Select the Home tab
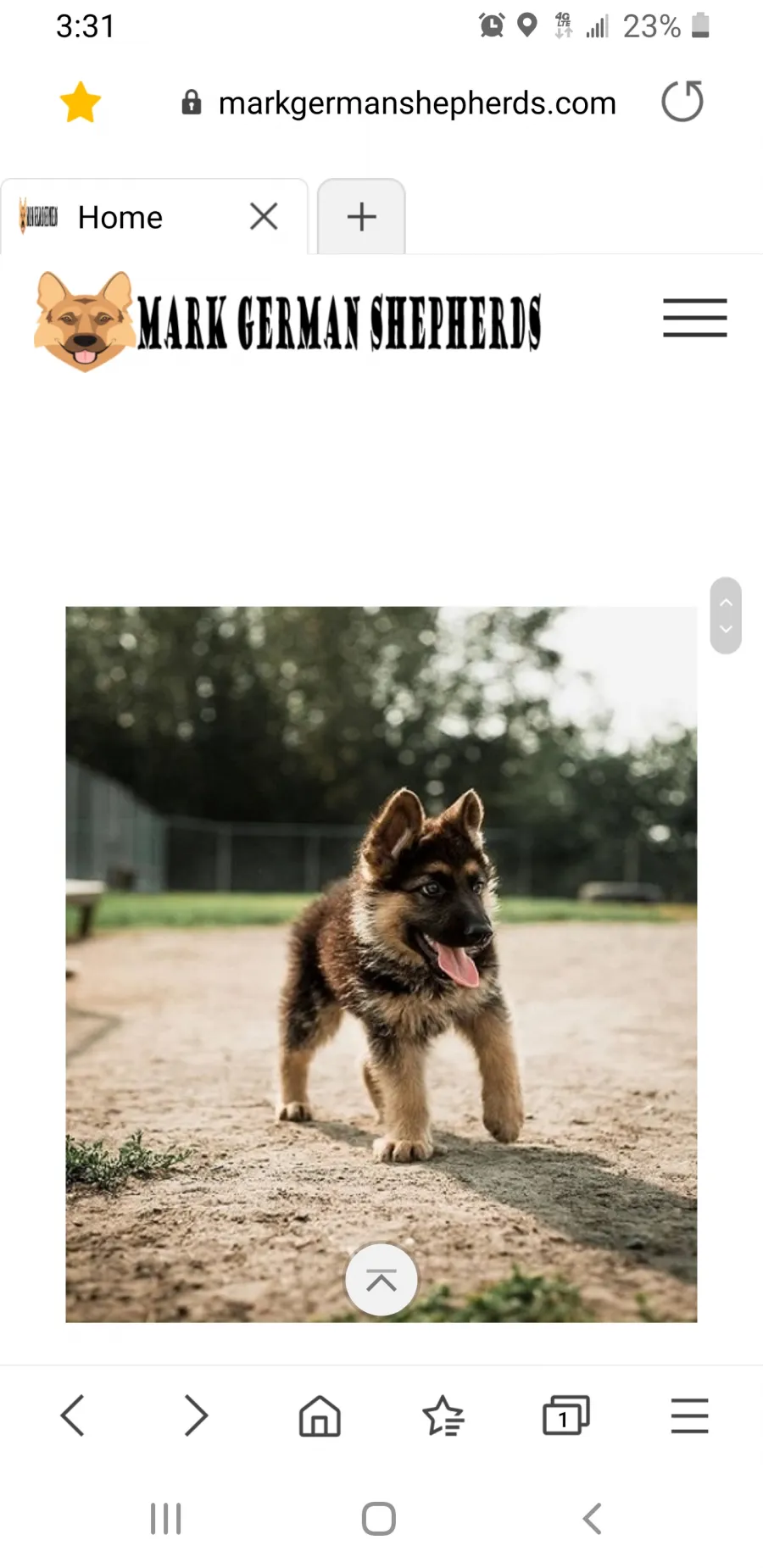Screen dimensions: 763x1568 click(x=136, y=217)
